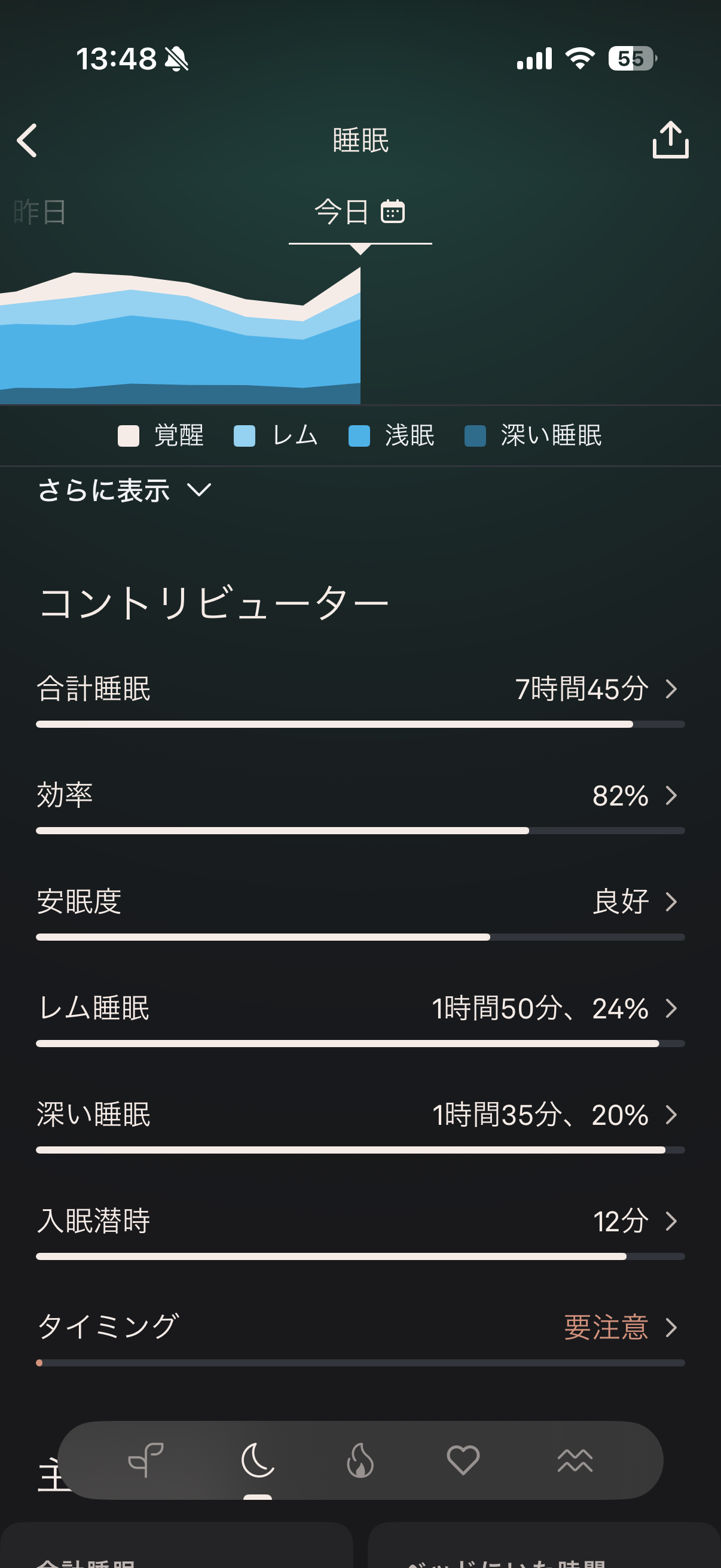Show レム睡眠 breakdown
This screenshot has width=721, height=1568.
click(x=360, y=1009)
